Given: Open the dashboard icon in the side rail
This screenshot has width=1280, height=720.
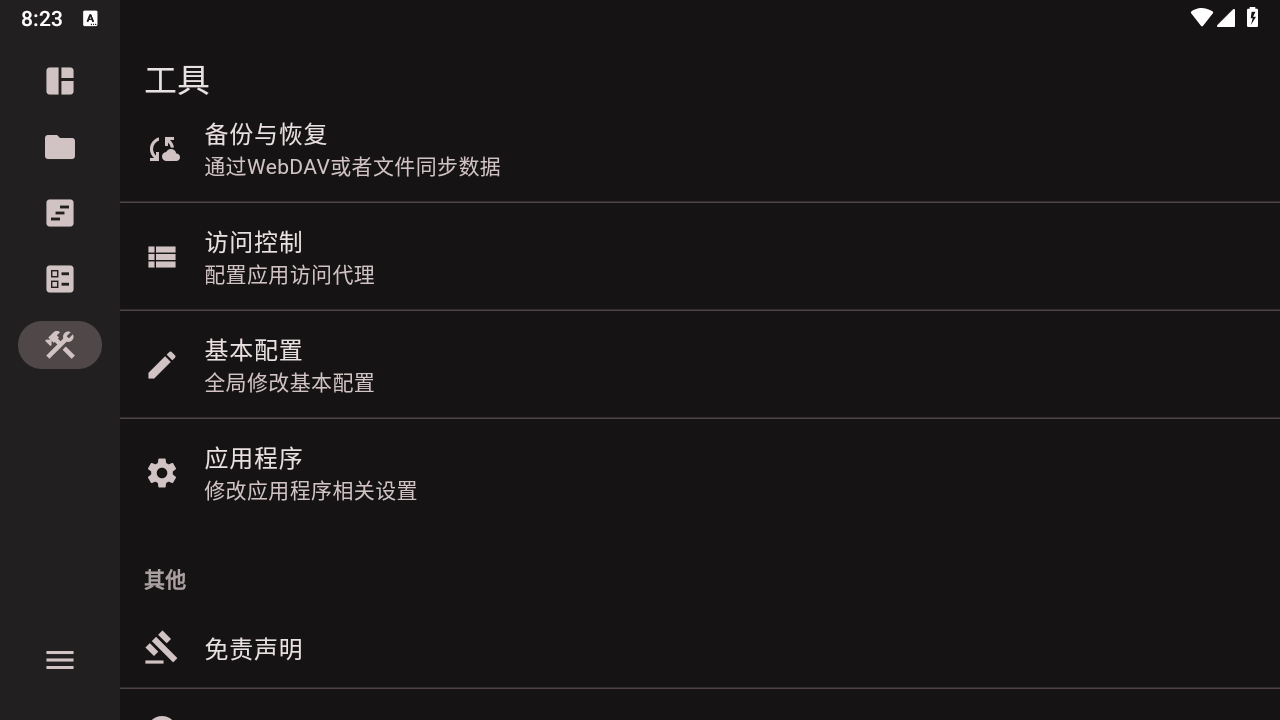Looking at the screenshot, I should pos(60,81).
